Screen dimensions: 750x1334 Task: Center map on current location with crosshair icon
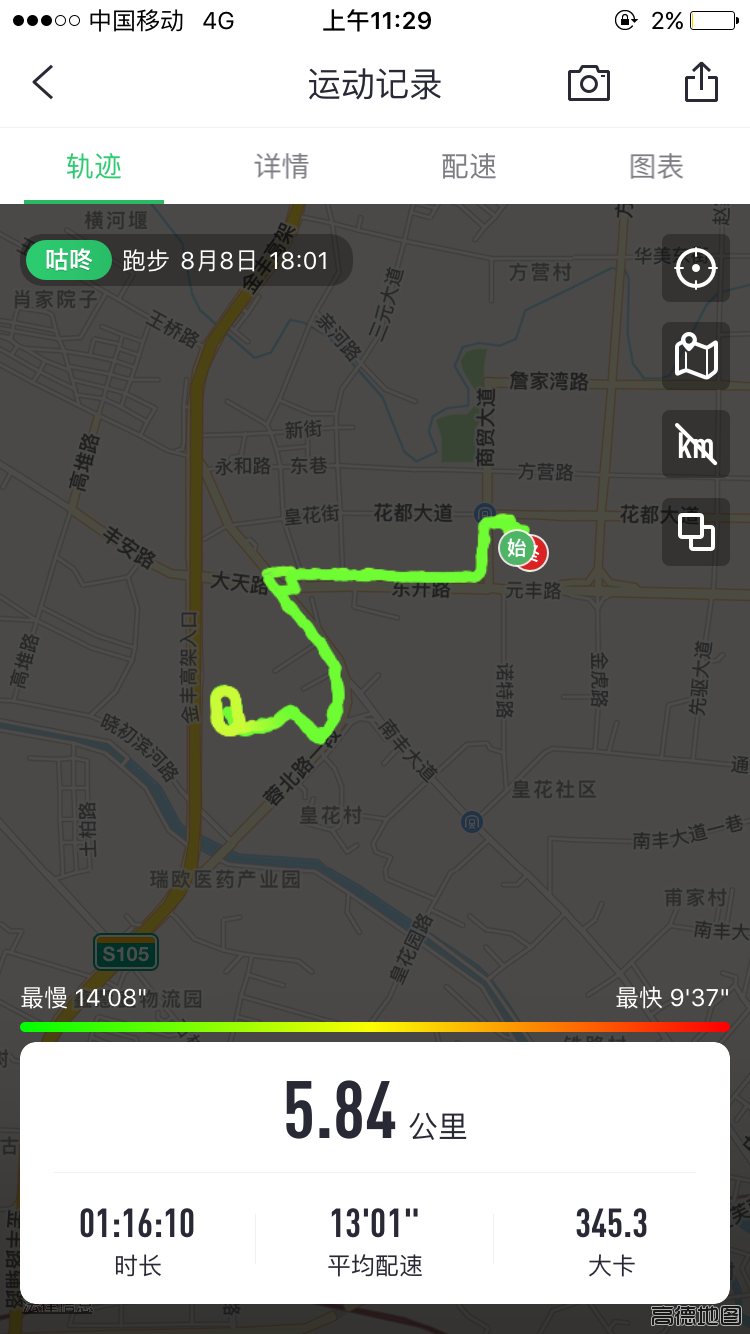[695, 267]
